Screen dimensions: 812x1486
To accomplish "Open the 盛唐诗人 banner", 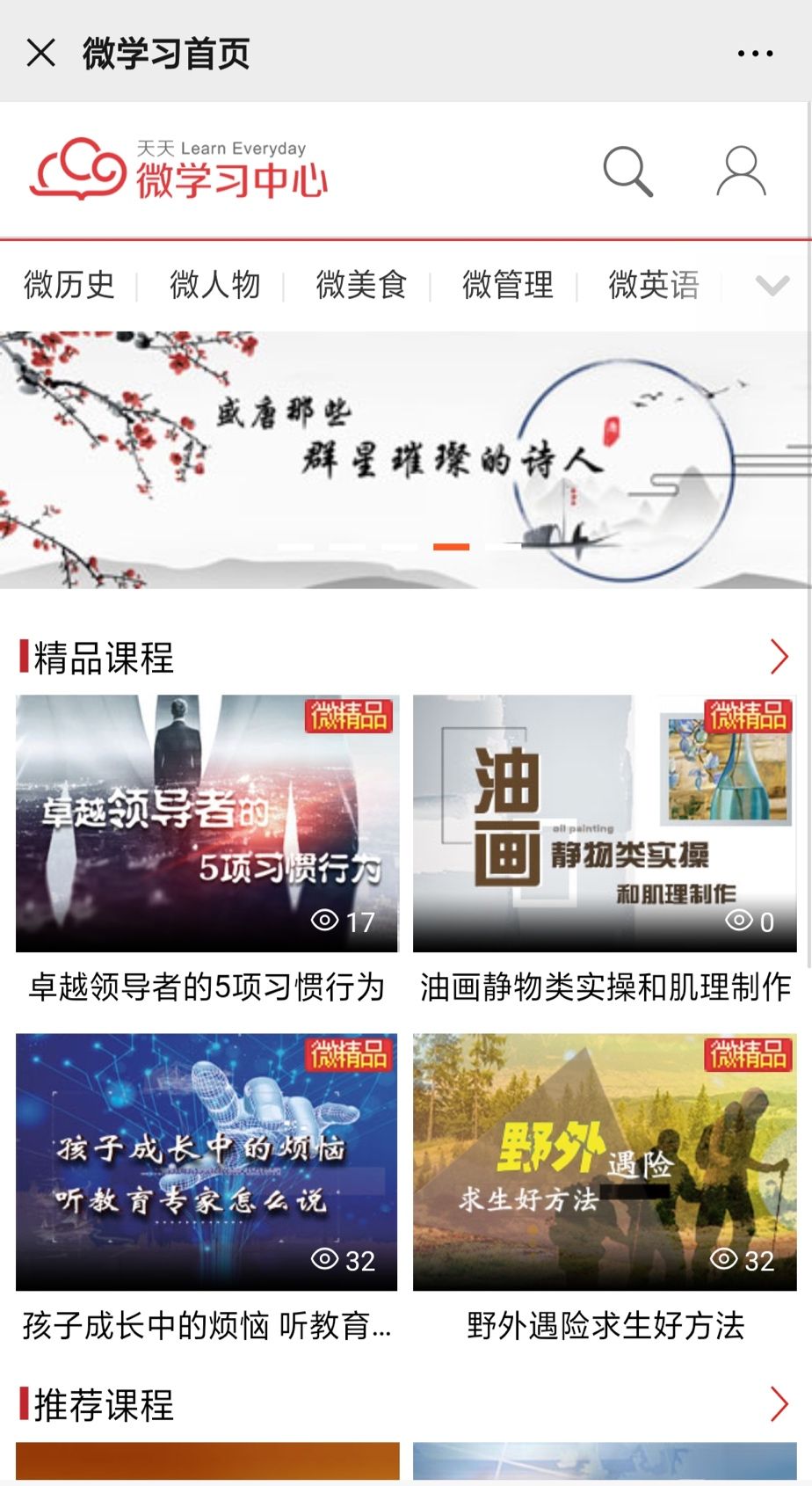I will (x=404, y=459).
